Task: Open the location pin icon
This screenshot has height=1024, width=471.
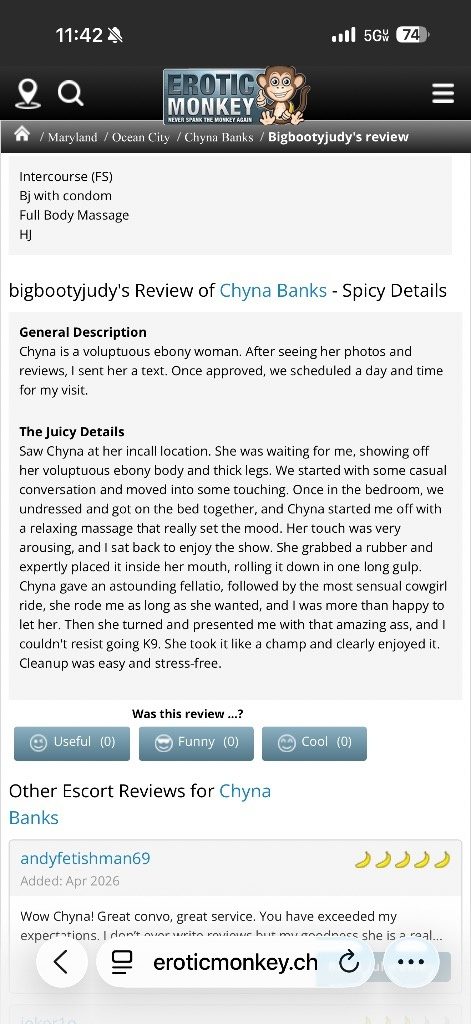Action: (28, 94)
